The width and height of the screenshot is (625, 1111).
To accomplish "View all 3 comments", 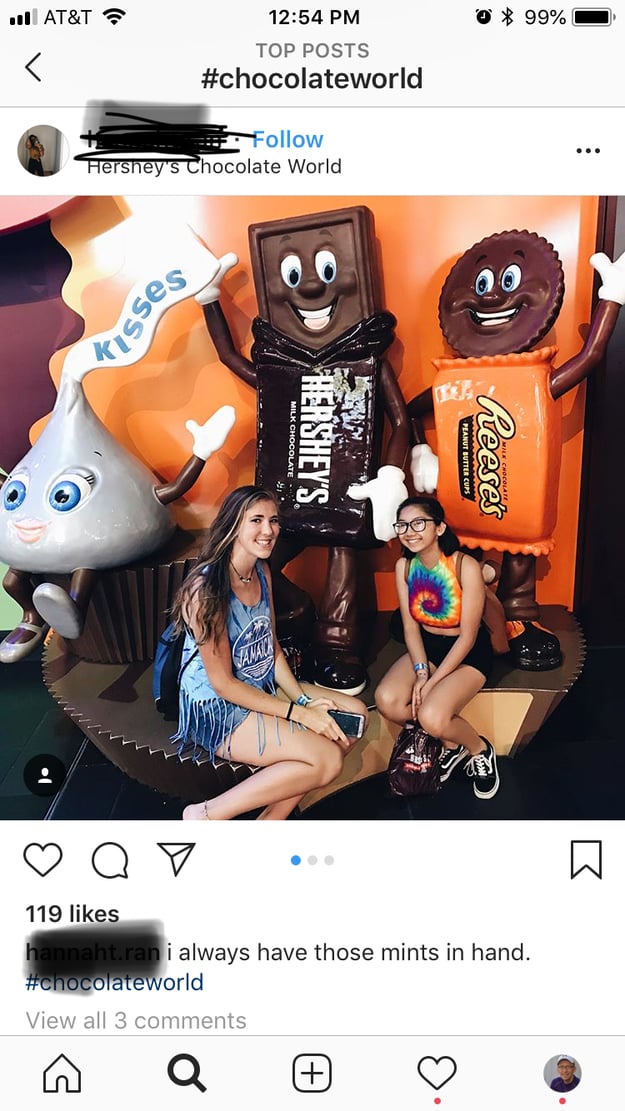I will pos(136,1020).
